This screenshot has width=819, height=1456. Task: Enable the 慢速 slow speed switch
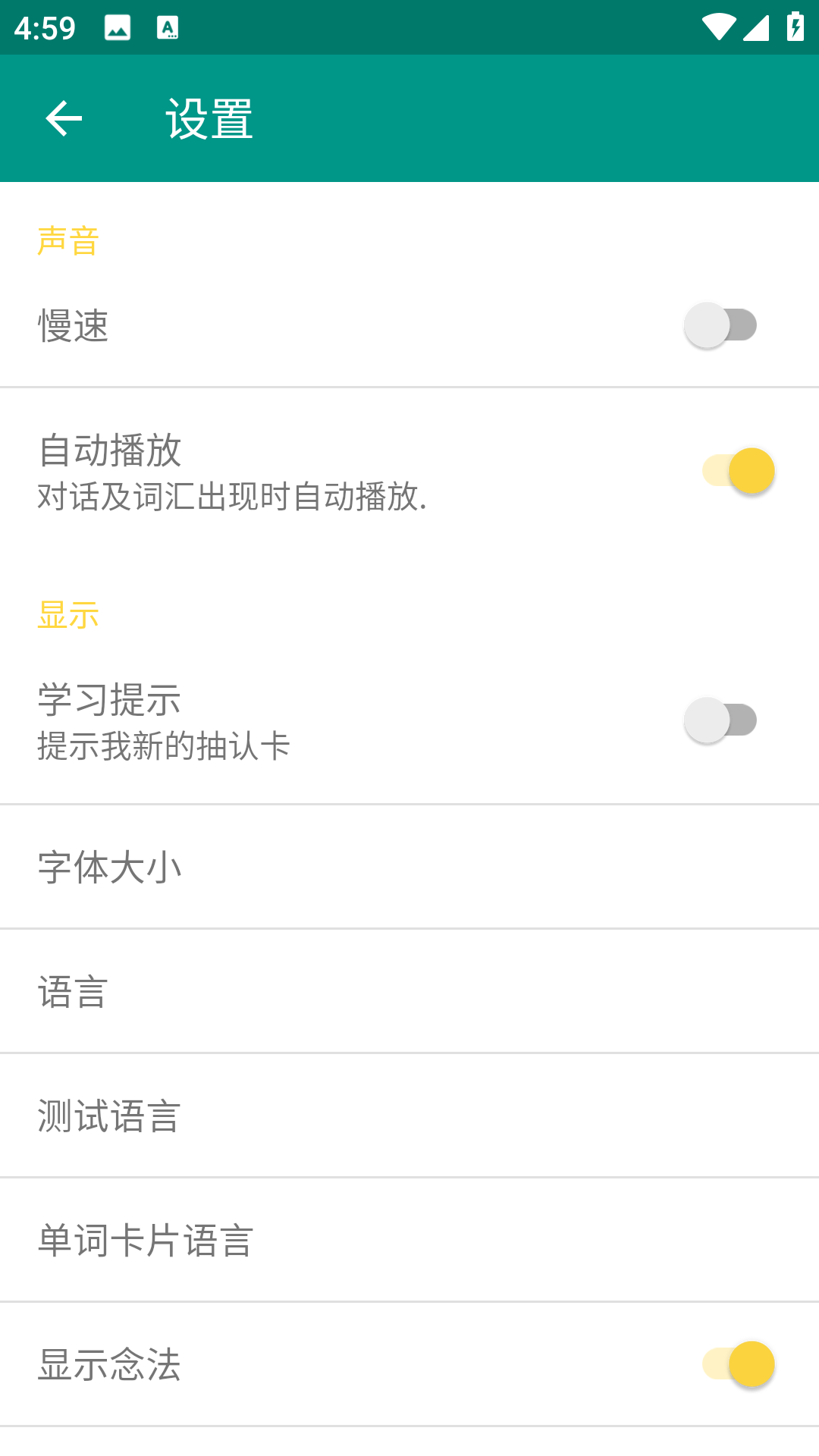click(719, 325)
